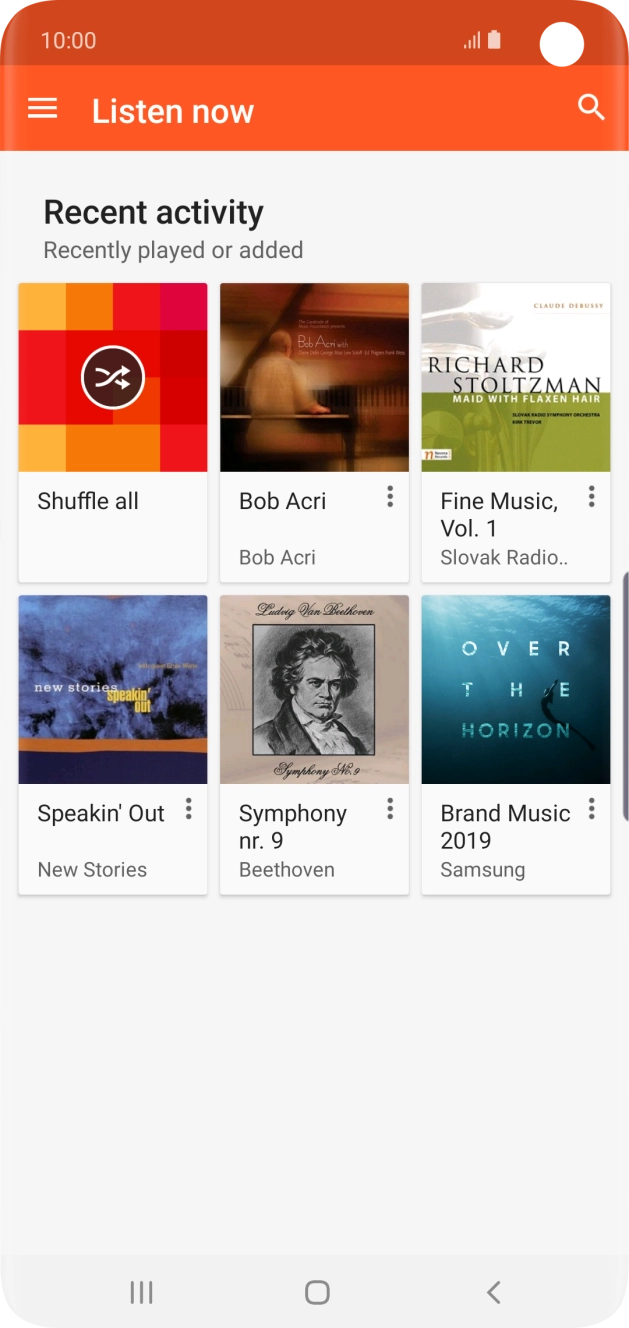Show options for Symphony nr. 9

[390, 809]
